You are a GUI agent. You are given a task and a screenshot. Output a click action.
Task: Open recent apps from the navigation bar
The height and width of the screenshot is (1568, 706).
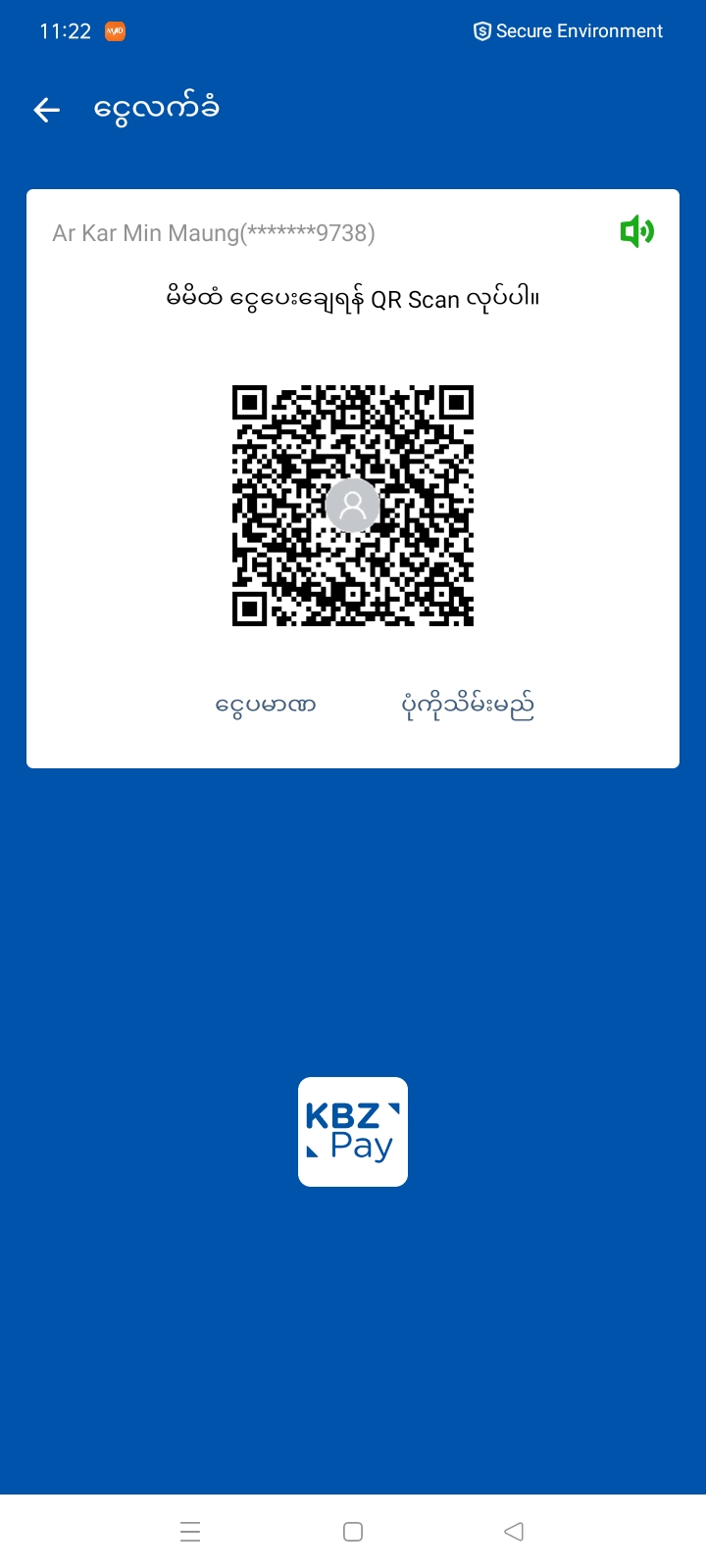190,1532
